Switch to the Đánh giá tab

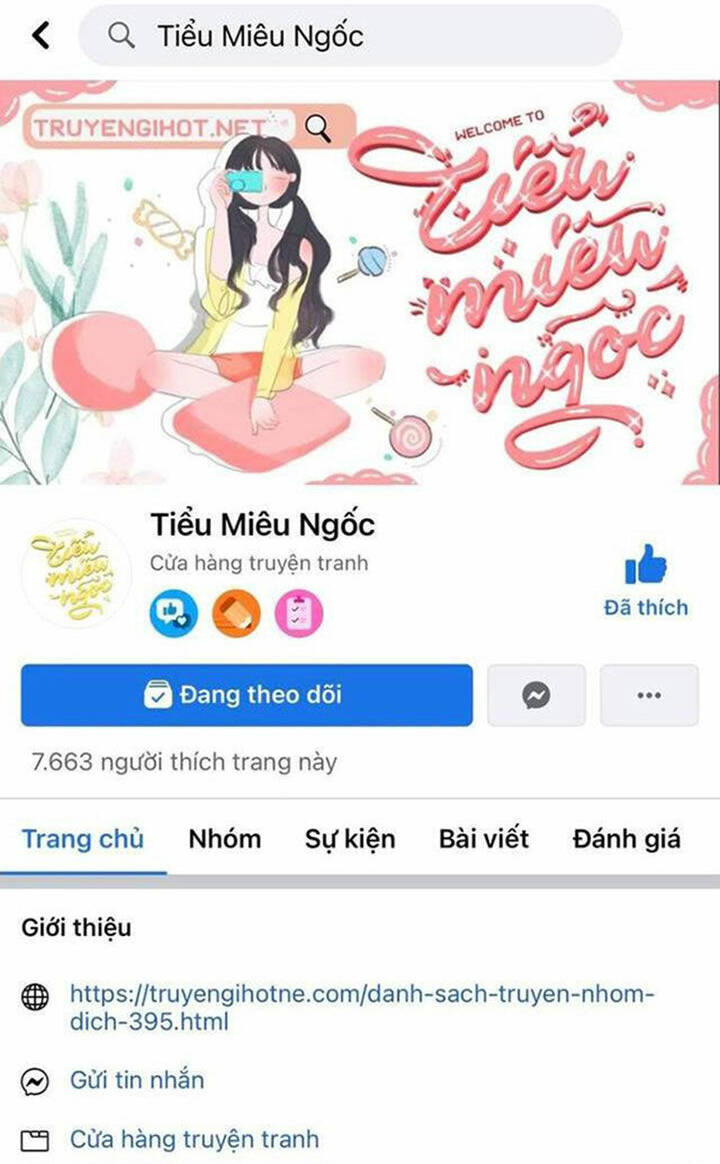[x=626, y=839]
